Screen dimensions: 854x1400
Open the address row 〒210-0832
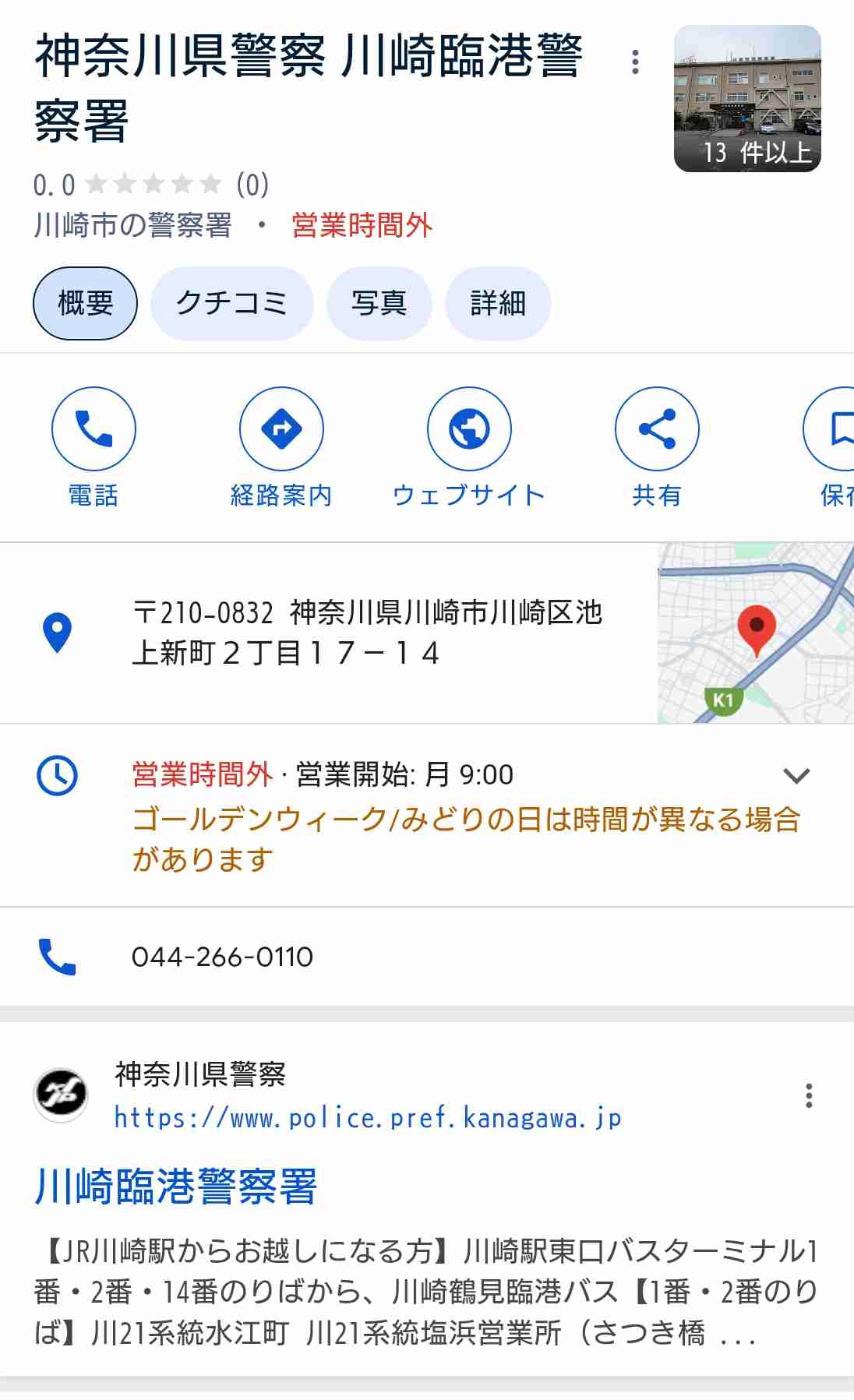pyautogui.click(x=366, y=633)
